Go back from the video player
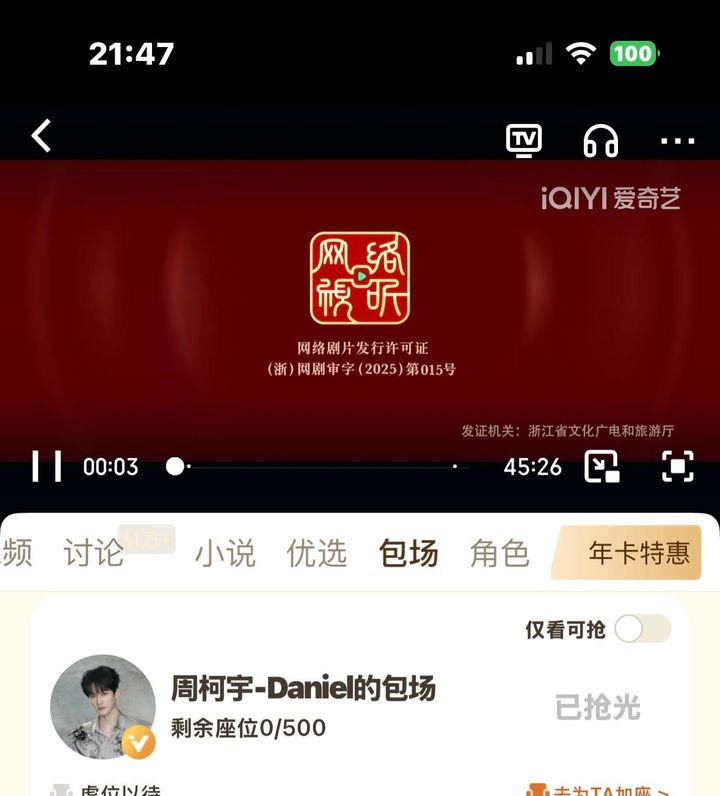 pos(41,135)
